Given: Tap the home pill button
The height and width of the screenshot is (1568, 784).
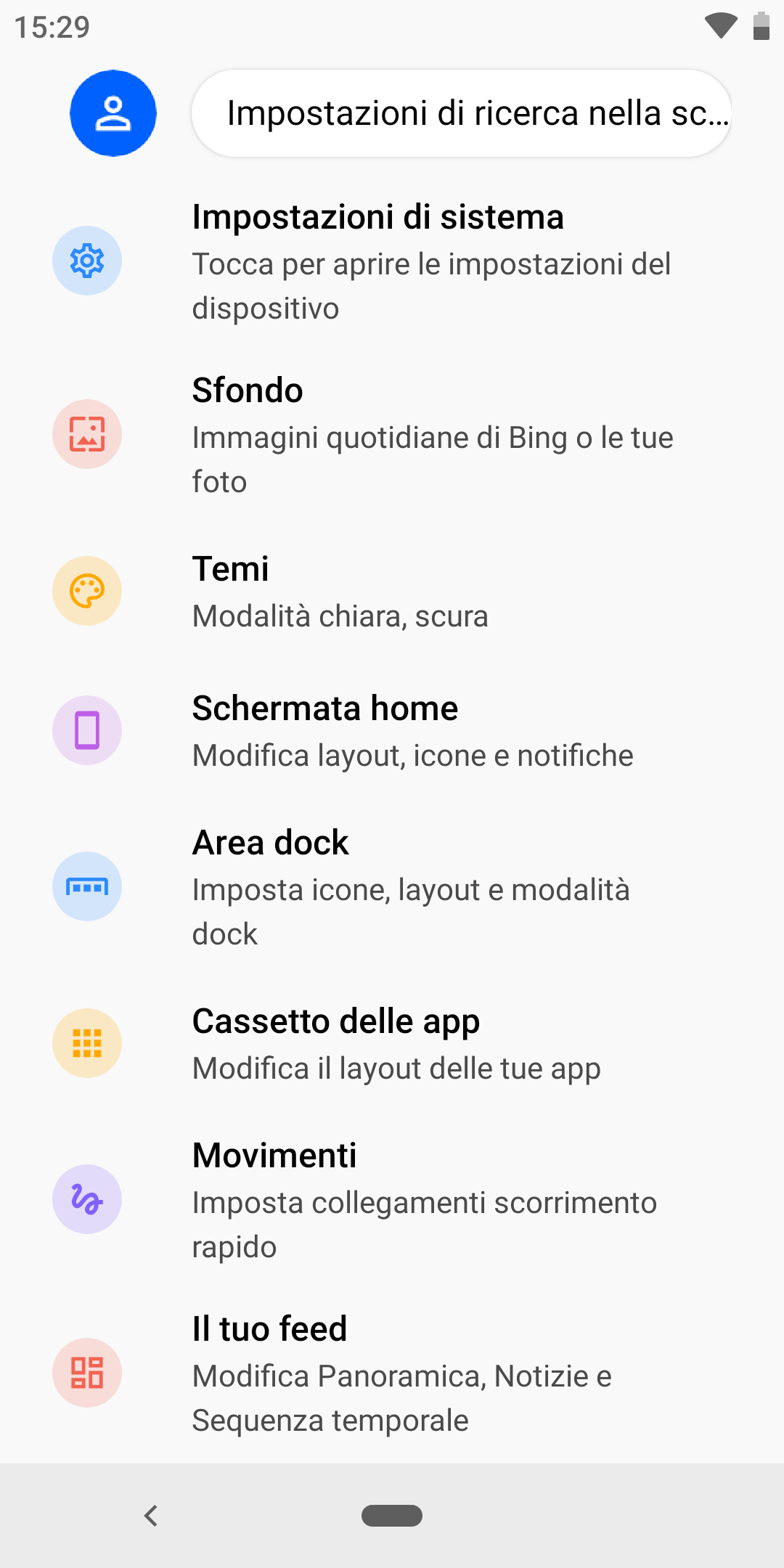Looking at the screenshot, I should point(392,1516).
